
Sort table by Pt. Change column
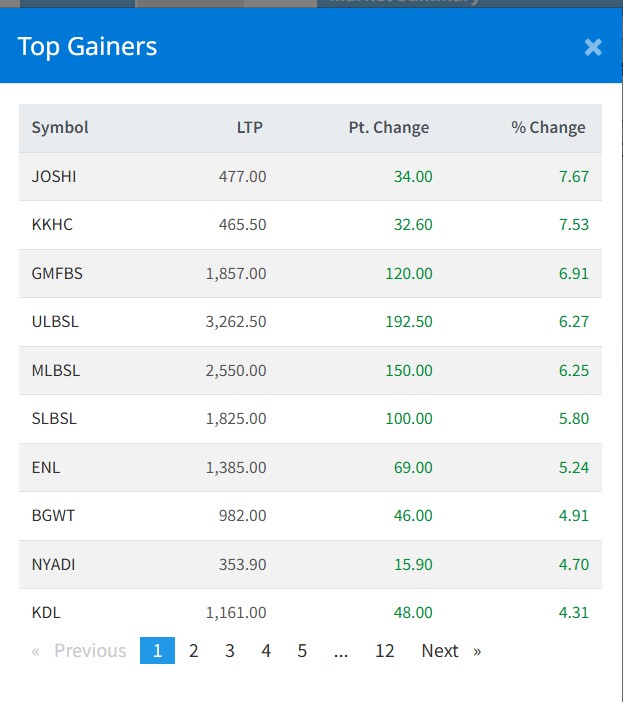click(x=388, y=128)
